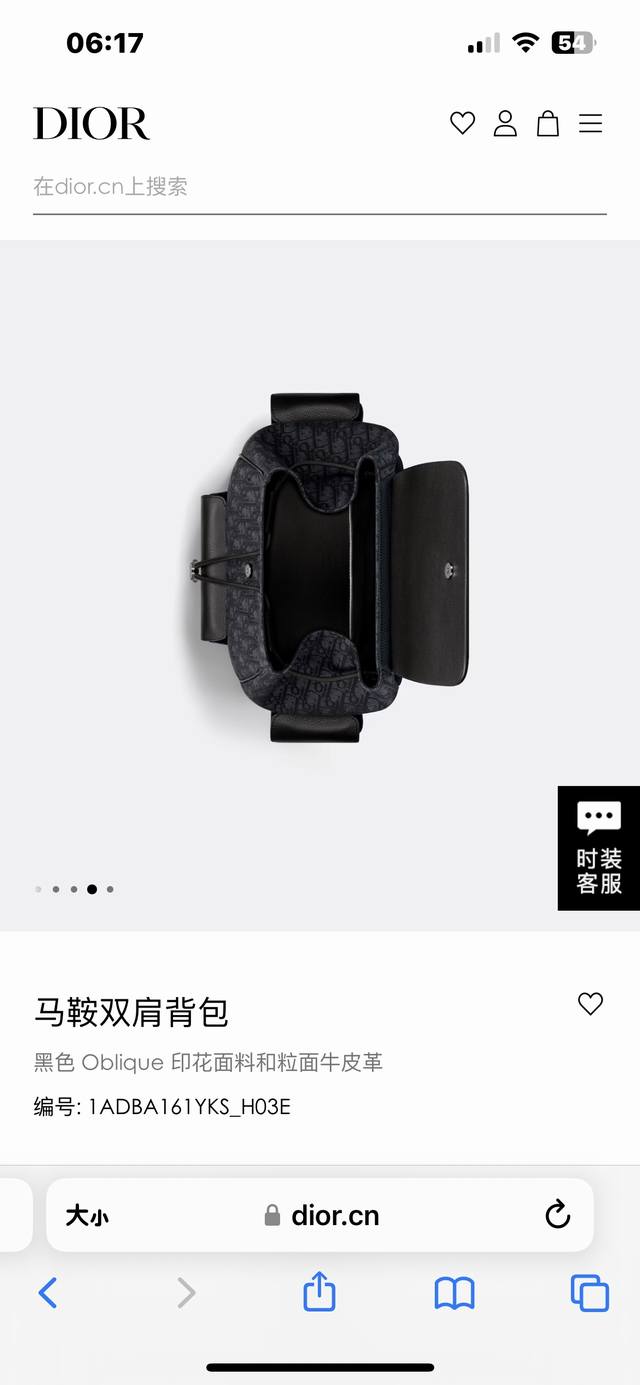Viewport: 640px width, 1385px height.
Task: Open Safari bookmarks
Action: click(x=454, y=1293)
